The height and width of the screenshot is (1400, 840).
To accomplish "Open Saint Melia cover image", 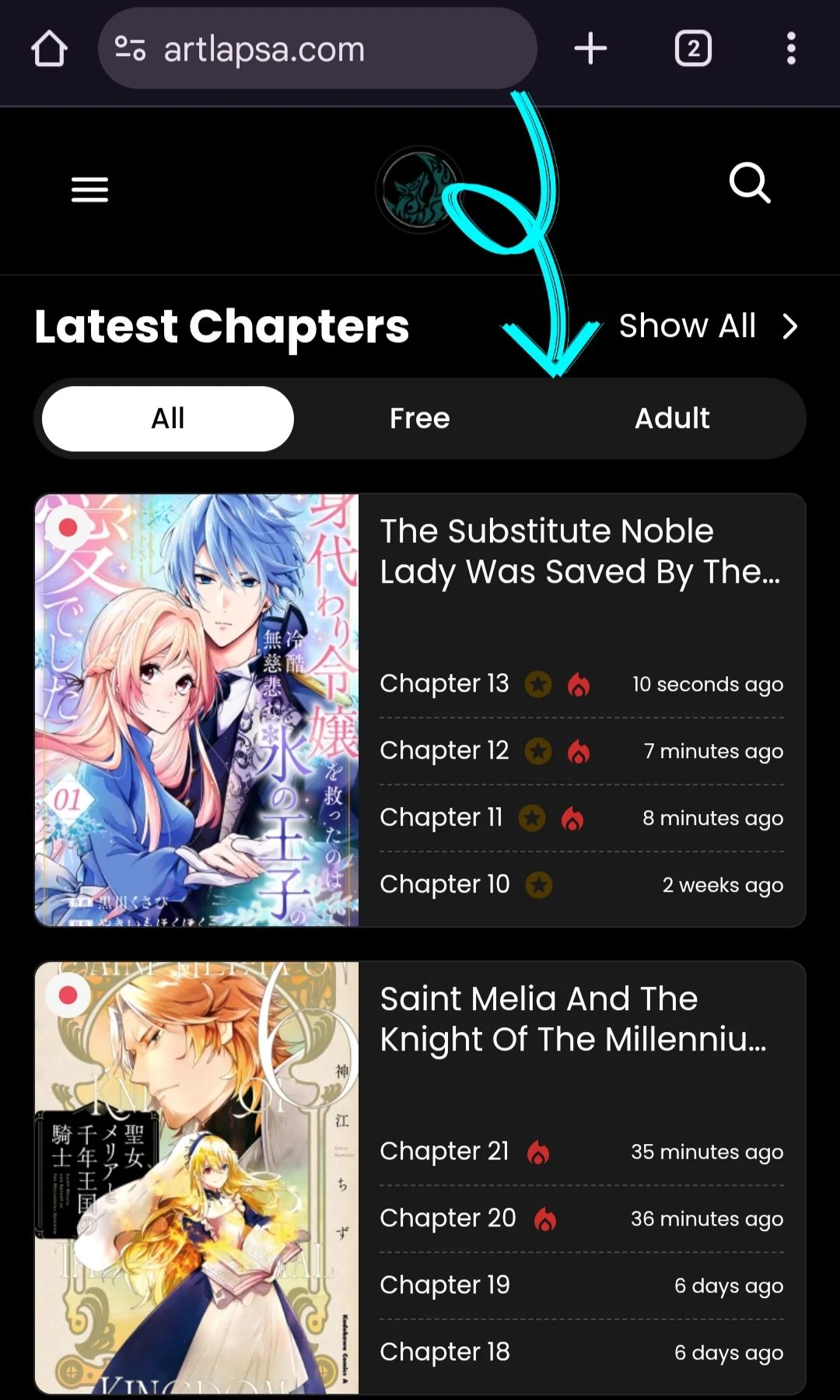I will 197,1177.
